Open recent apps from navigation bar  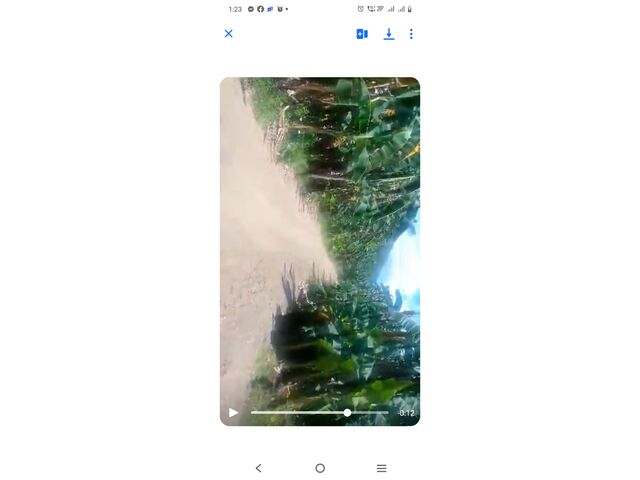[381, 468]
